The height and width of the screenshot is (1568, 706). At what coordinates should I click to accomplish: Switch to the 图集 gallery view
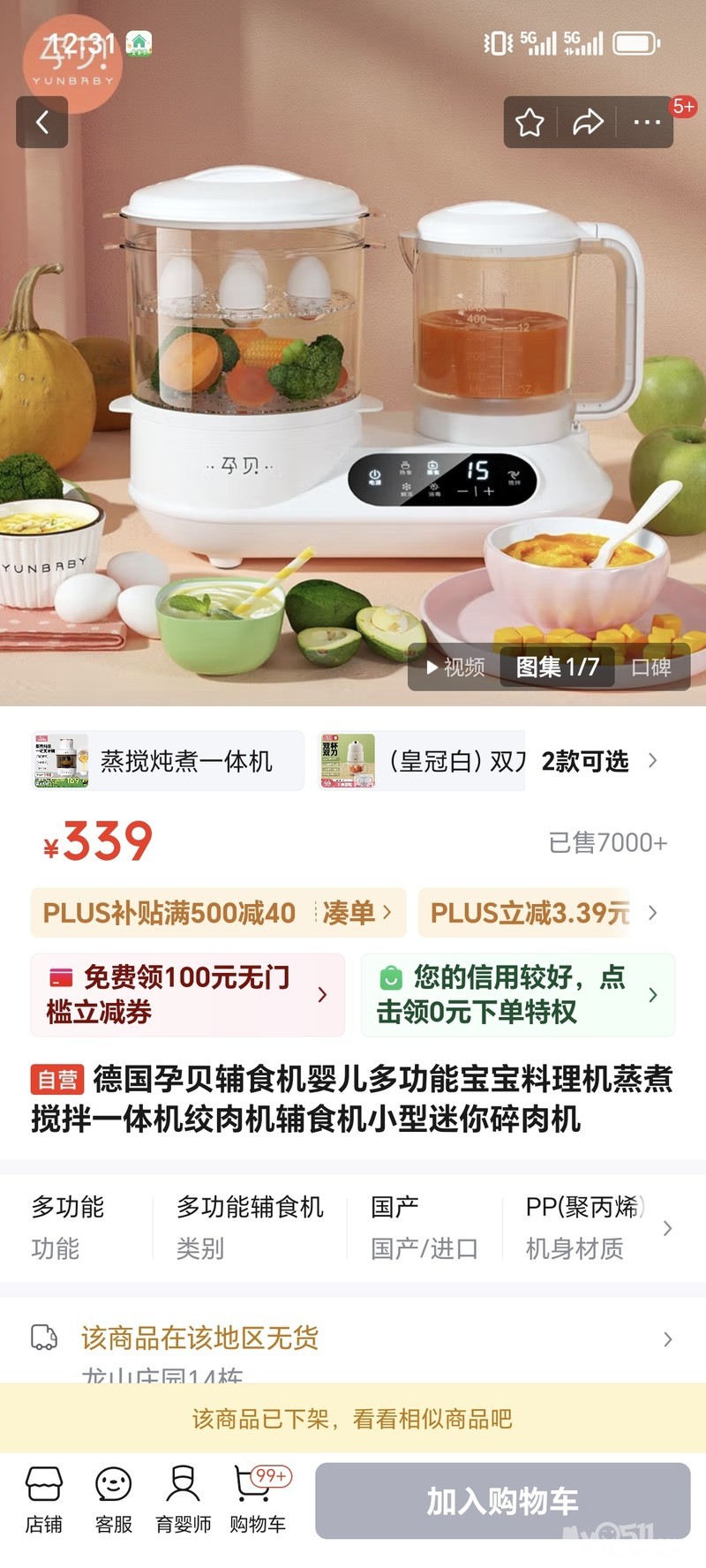point(557,667)
